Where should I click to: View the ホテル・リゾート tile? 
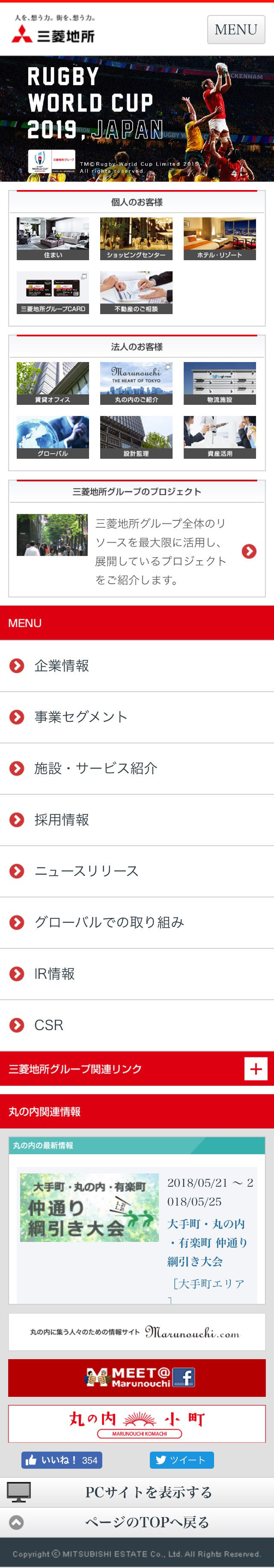pos(219,239)
